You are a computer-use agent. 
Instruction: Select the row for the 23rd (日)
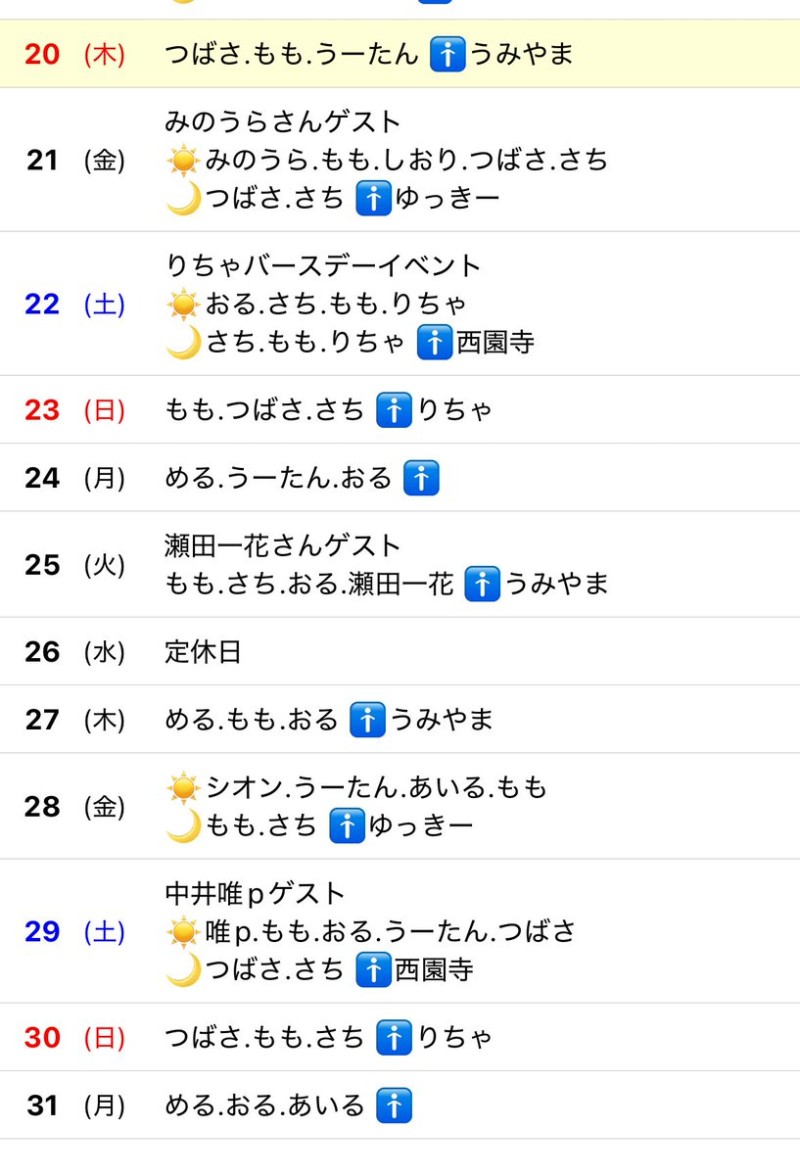coord(400,410)
